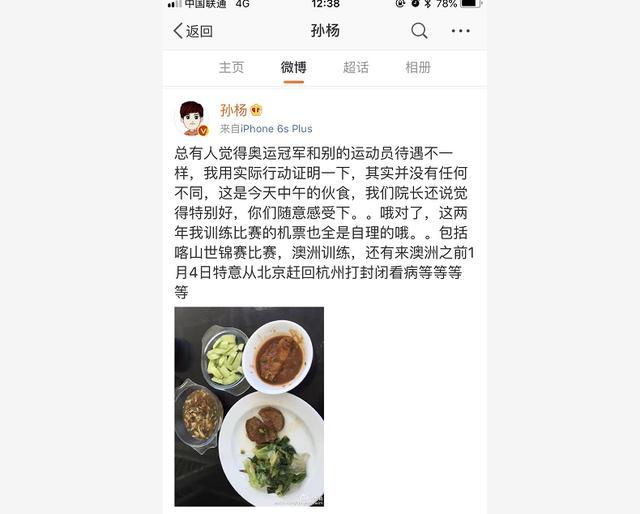View the food photo in the post
Image resolution: width=640 pixels, height=514 pixels.
pyautogui.click(x=249, y=406)
